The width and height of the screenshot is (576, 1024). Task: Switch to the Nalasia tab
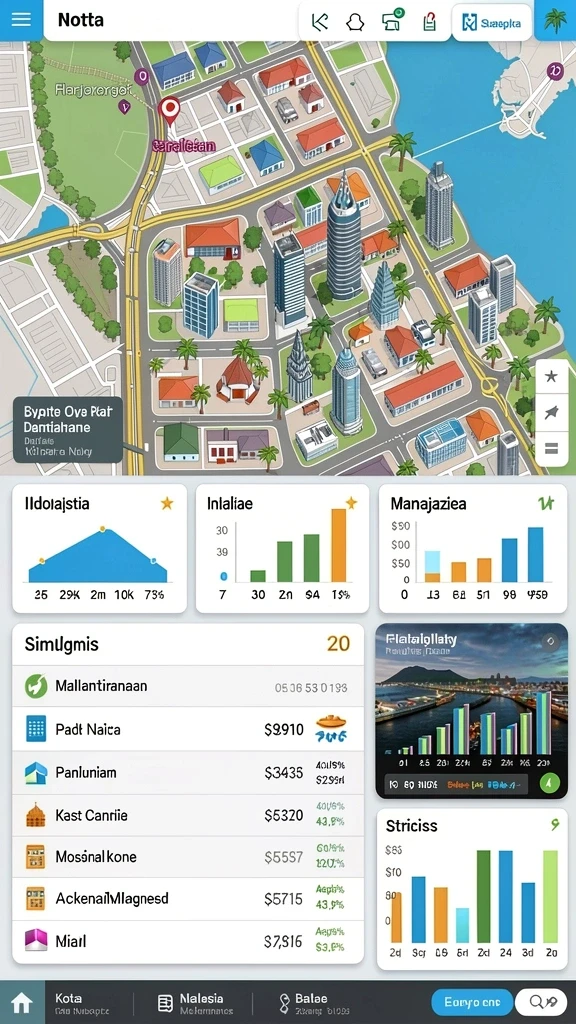pyautogui.click(x=196, y=1003)
